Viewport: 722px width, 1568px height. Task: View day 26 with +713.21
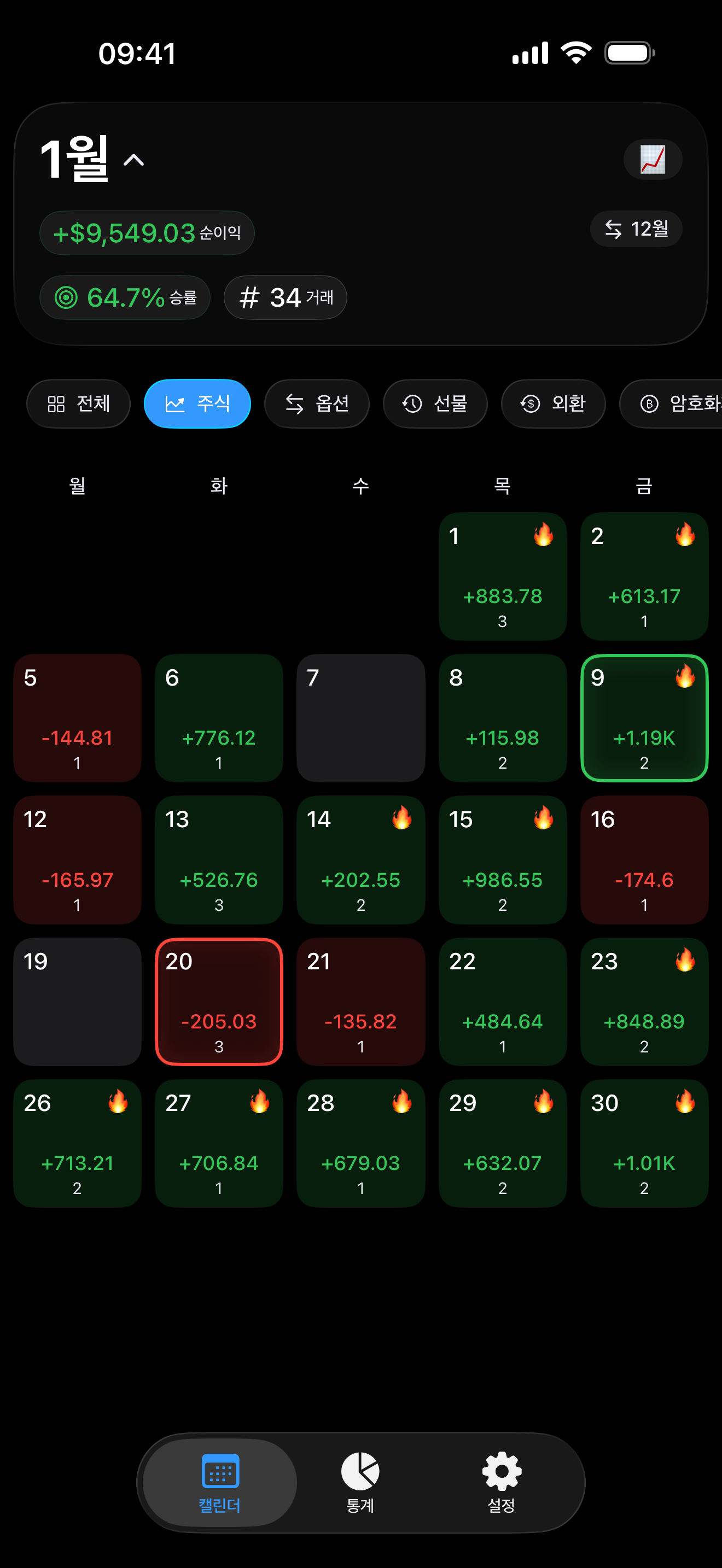click(77, 1143)
